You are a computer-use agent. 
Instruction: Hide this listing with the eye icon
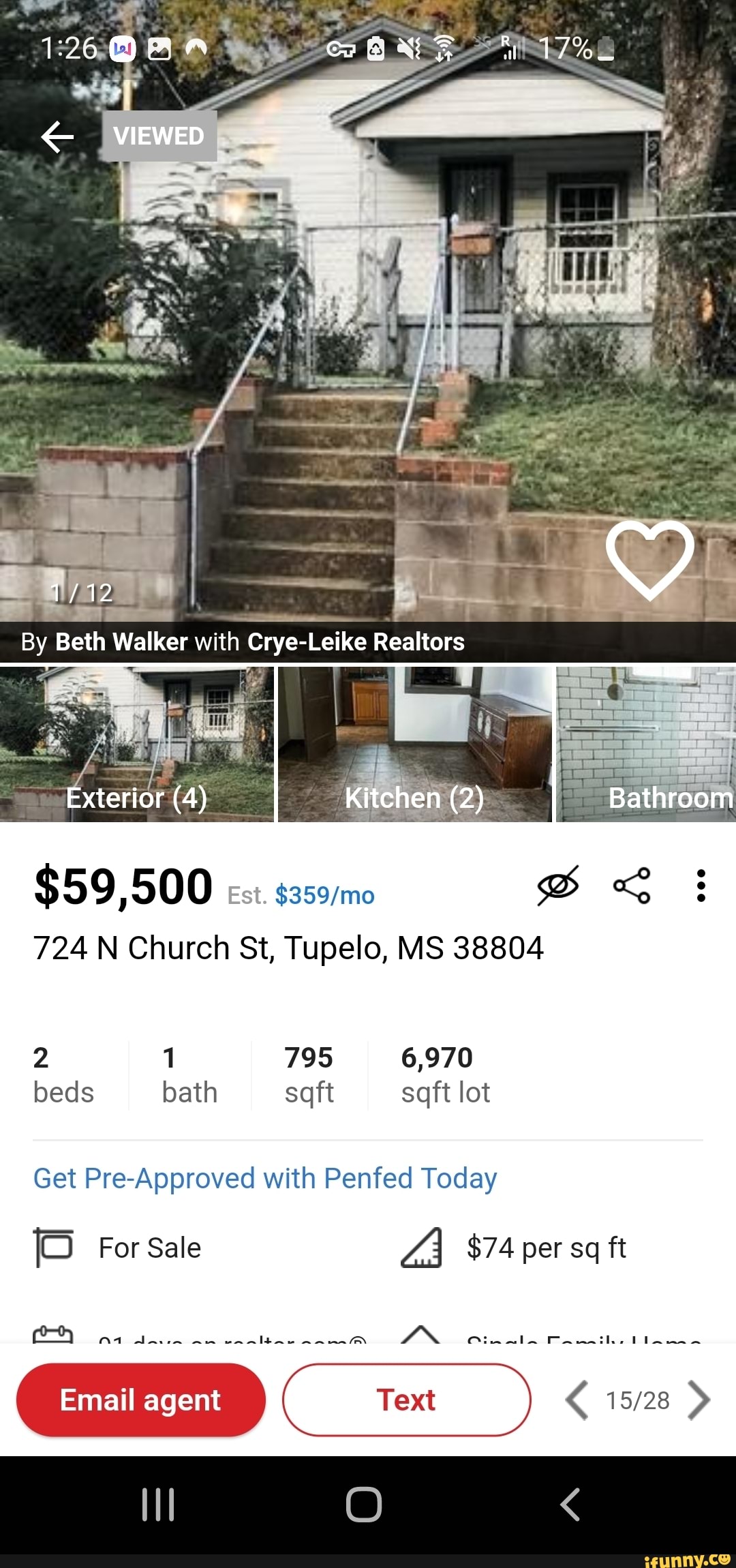(558, 886)
